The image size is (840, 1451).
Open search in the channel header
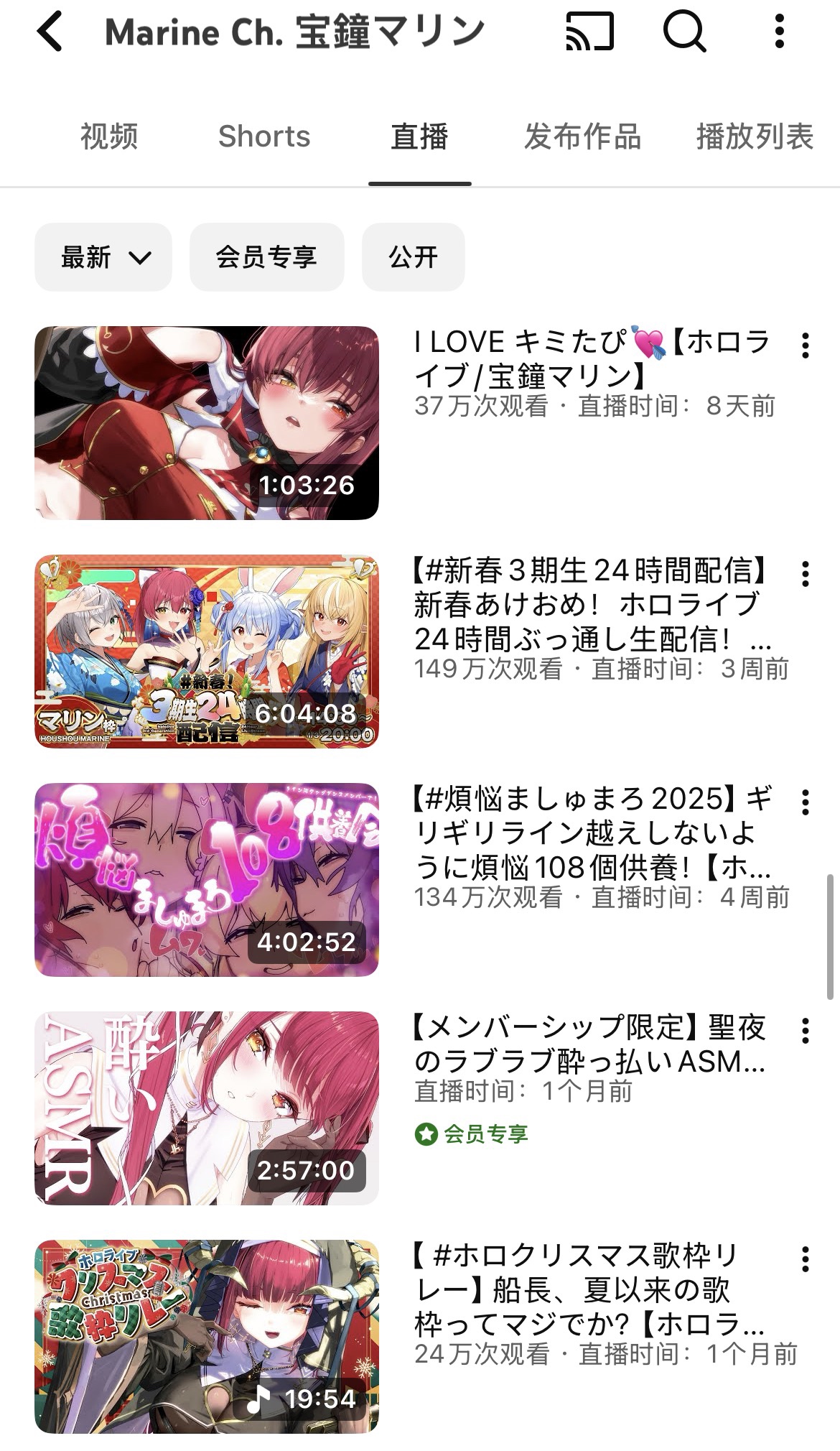684,32
